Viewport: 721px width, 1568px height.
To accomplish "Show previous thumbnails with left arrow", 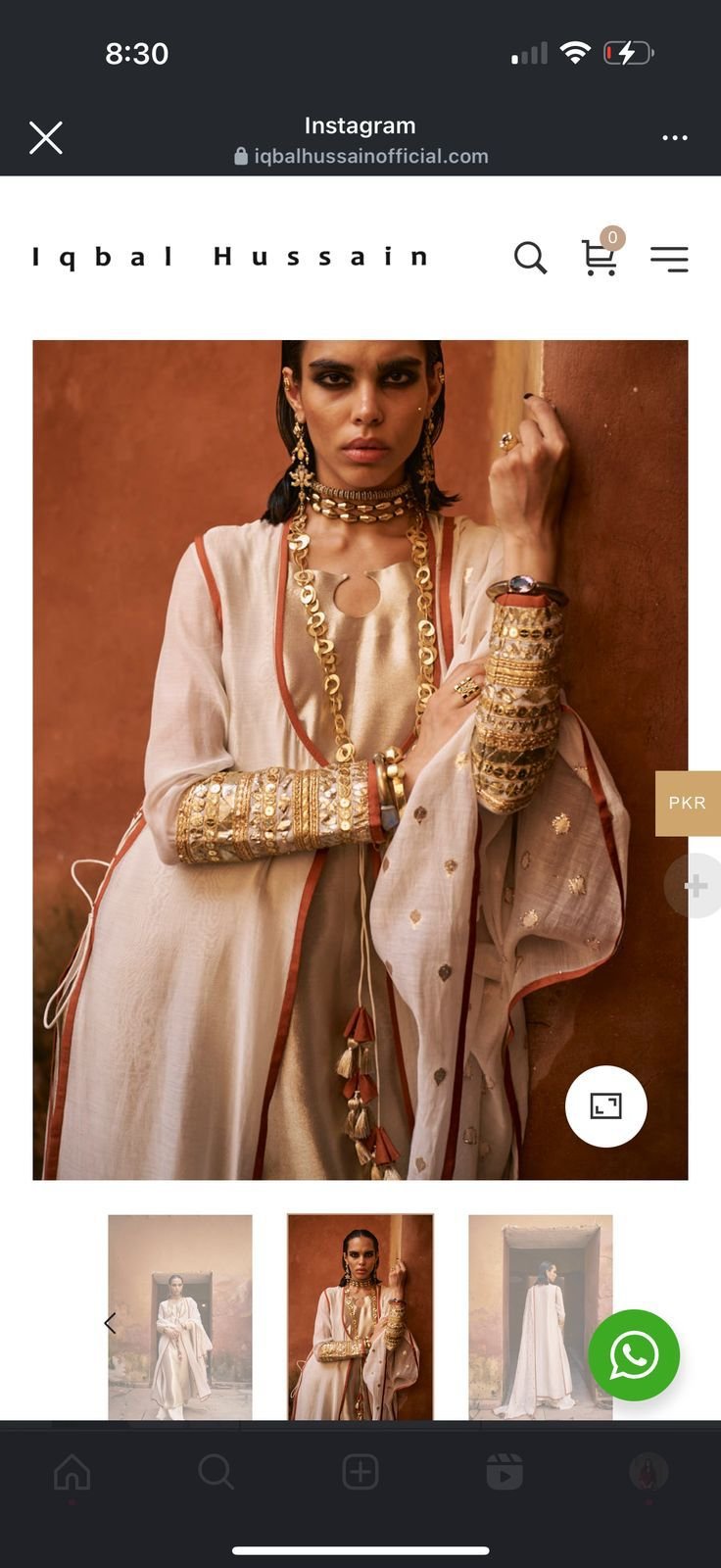I will 110,1323.
